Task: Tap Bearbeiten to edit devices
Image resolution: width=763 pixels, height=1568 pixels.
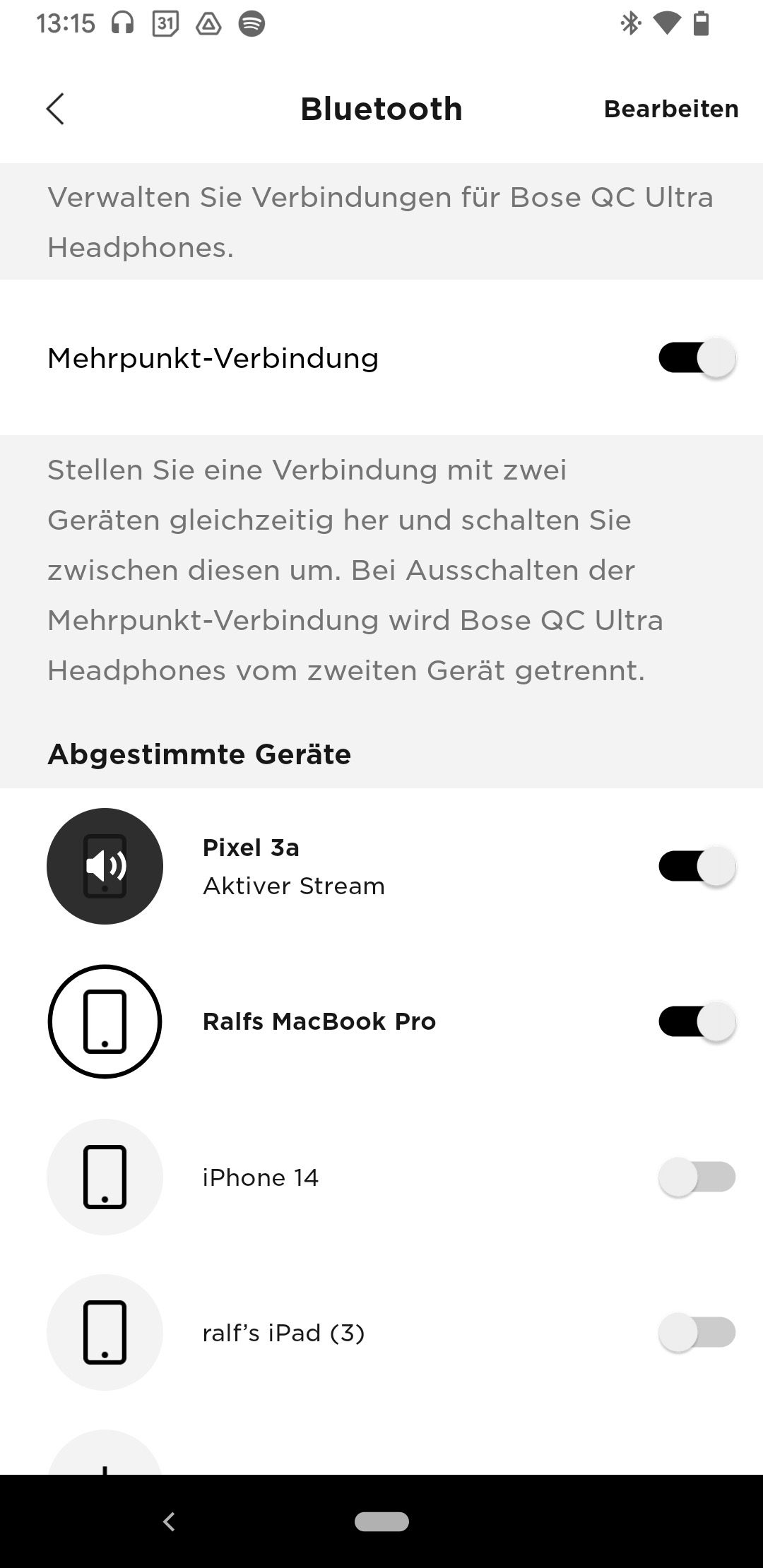Action: tap(670, 109)
